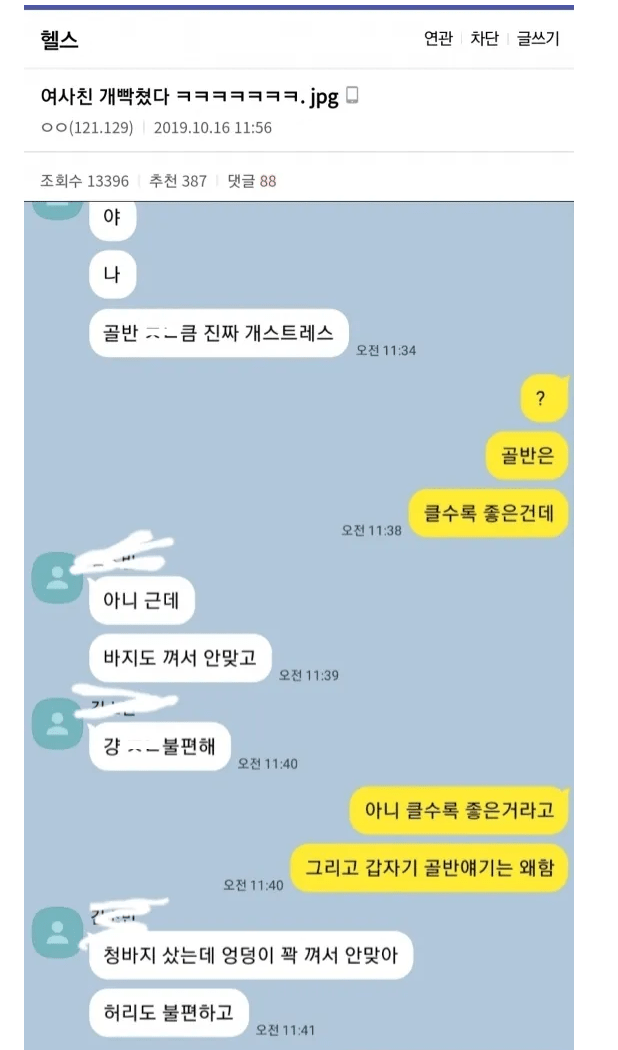Open the attached chat screenshot image

(x=298, y=620)
